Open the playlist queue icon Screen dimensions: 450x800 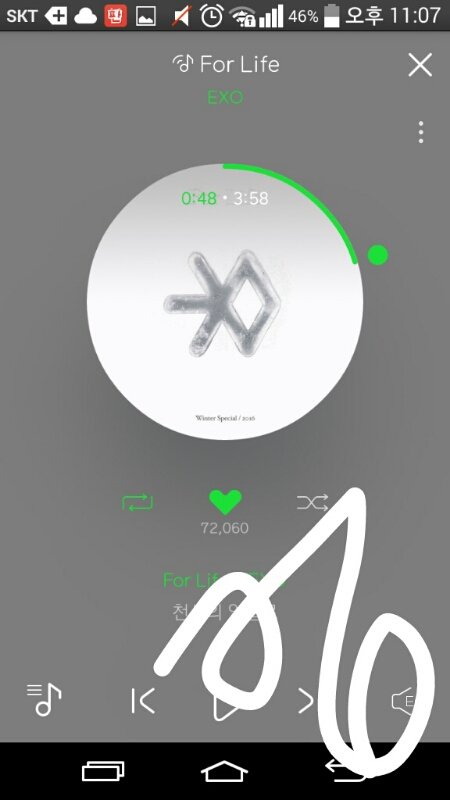click(x=44, y=699)
